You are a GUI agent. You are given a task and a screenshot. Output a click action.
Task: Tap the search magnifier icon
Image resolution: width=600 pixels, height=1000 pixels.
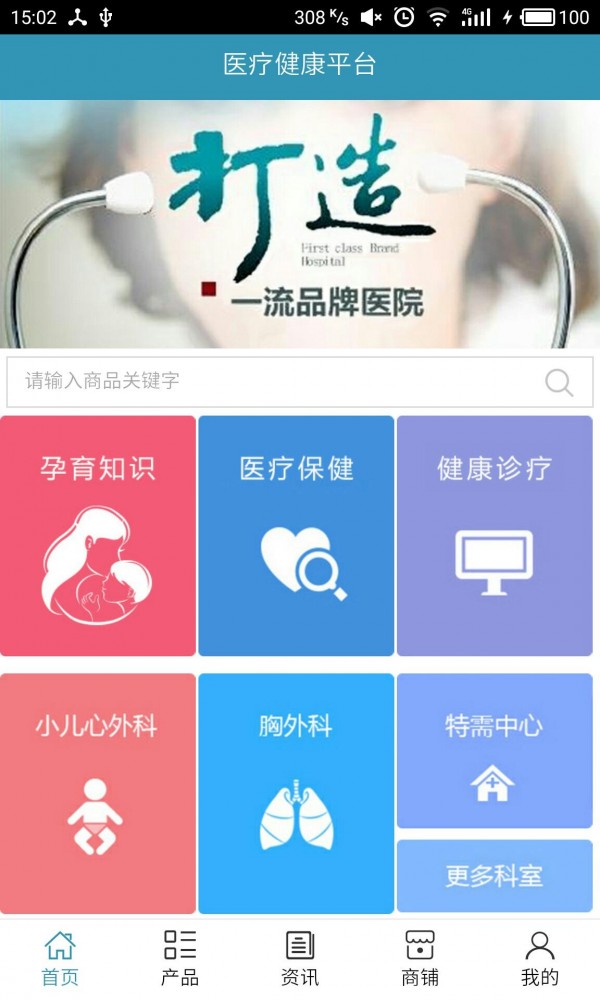click(x=559, y=382)
